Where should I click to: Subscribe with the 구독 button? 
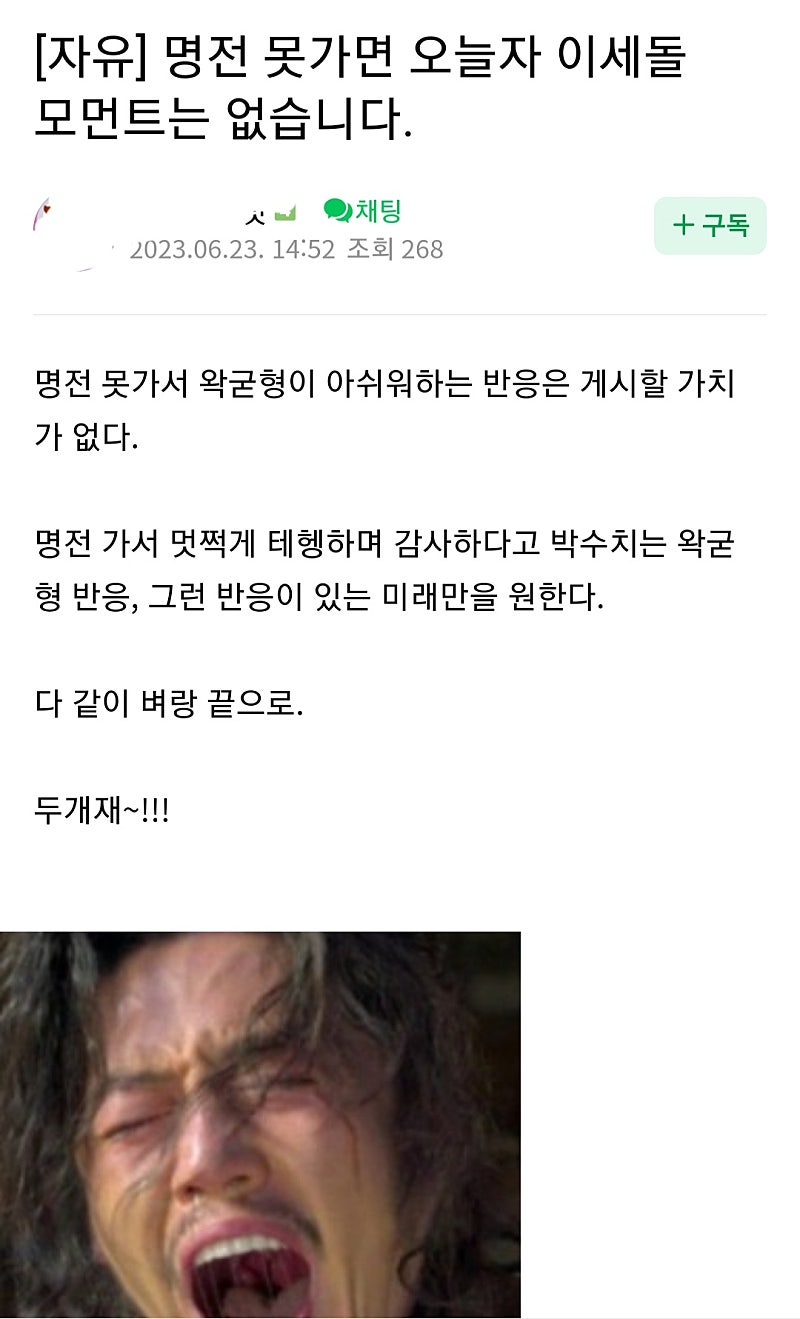click(710, 226)
